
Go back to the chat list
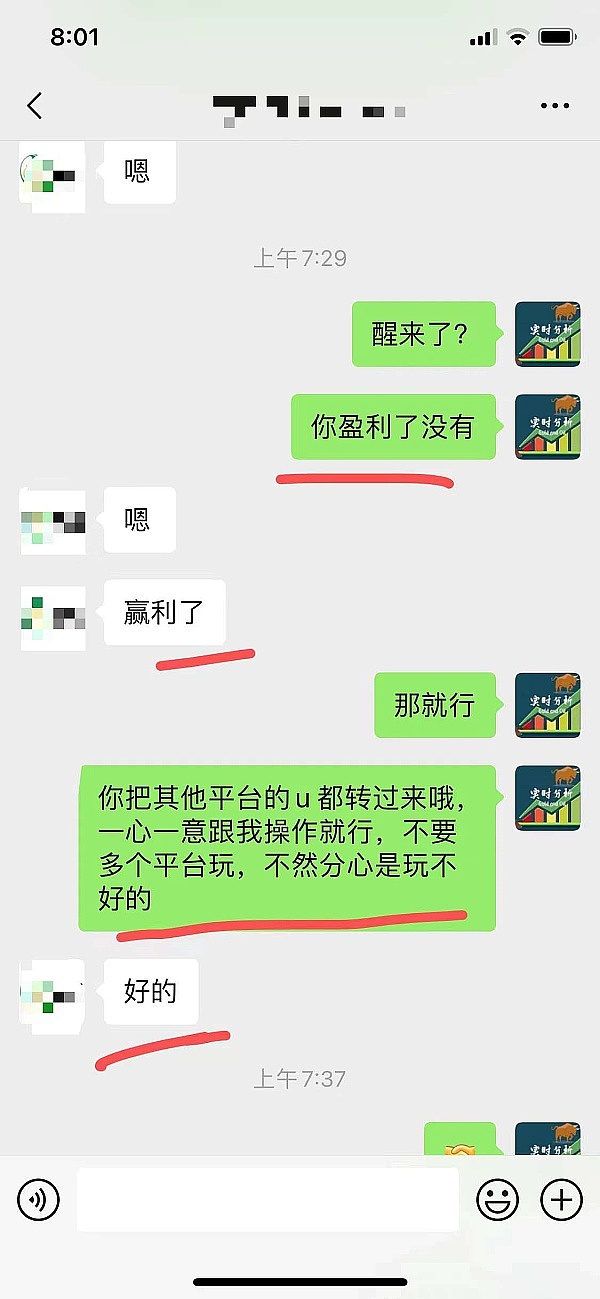coord(35,106)
